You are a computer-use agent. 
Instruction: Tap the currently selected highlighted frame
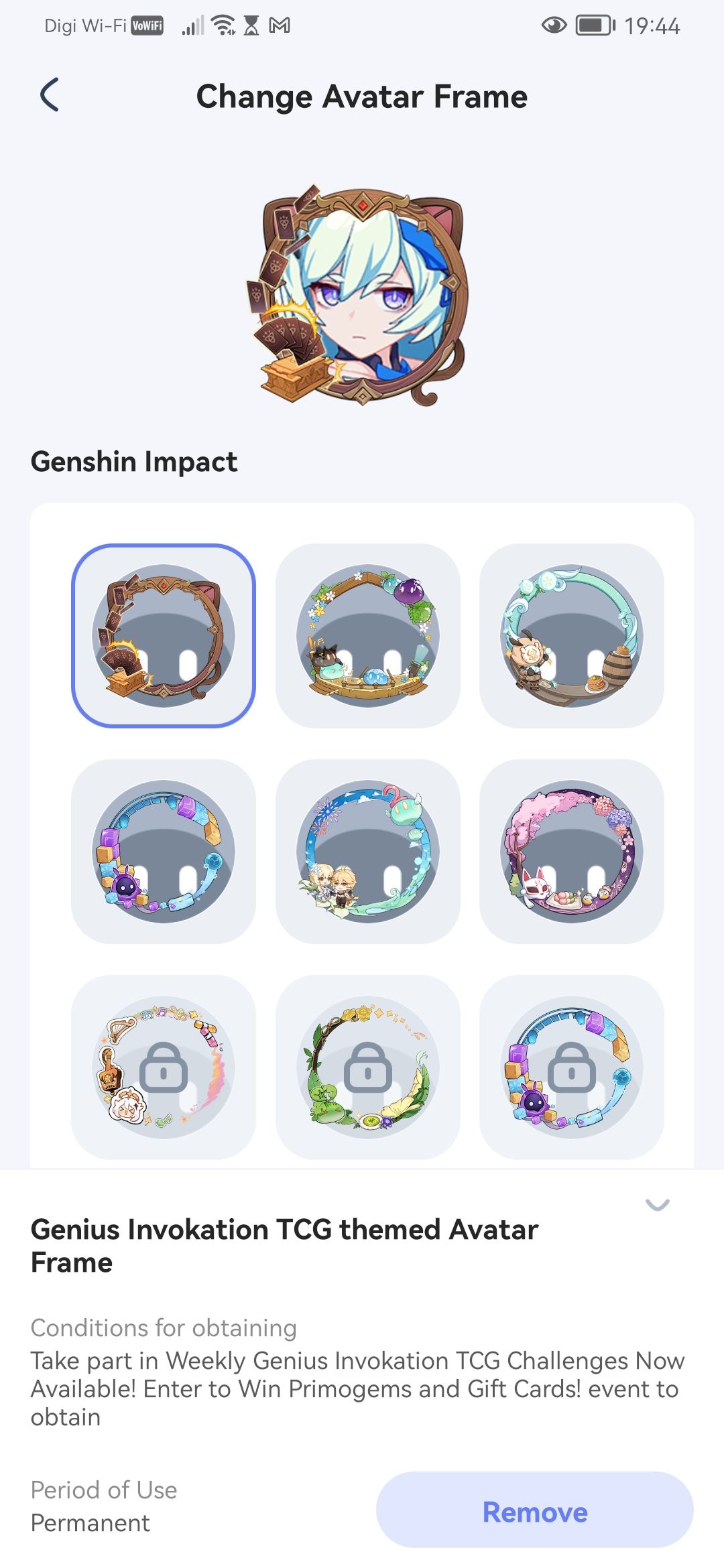tap(164, 637)
